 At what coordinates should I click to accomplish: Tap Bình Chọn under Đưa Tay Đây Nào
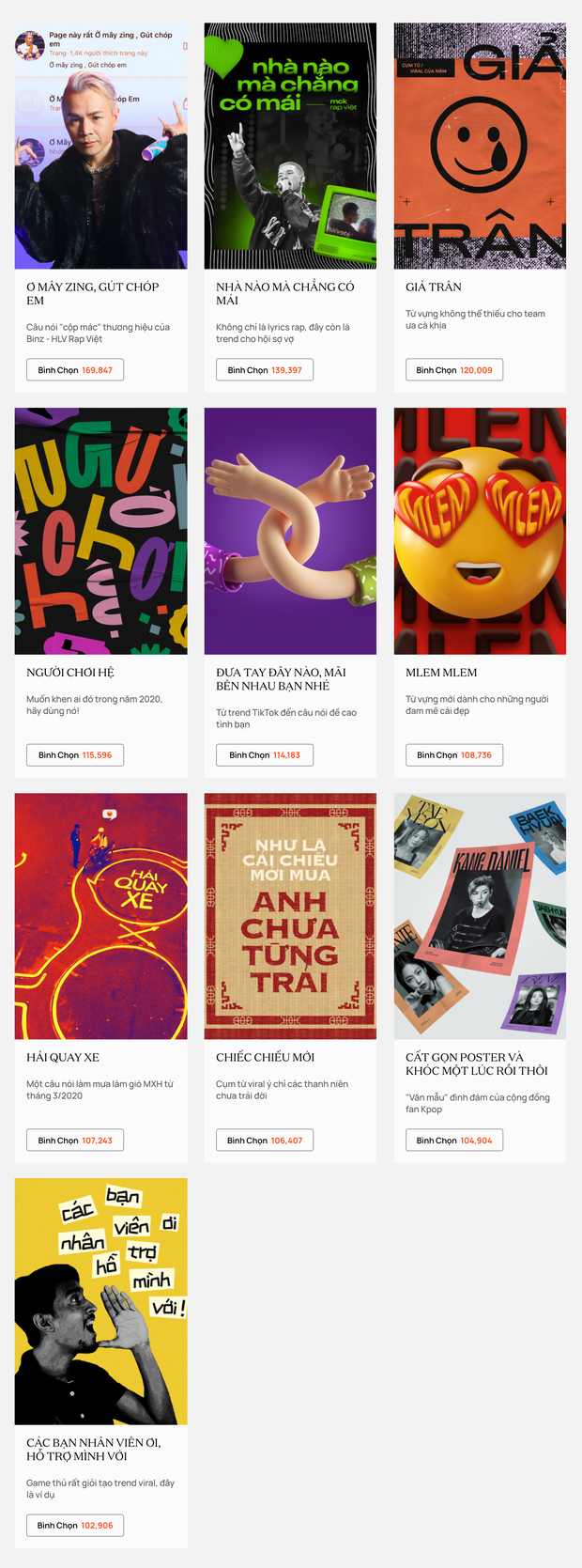pos(264,755)
